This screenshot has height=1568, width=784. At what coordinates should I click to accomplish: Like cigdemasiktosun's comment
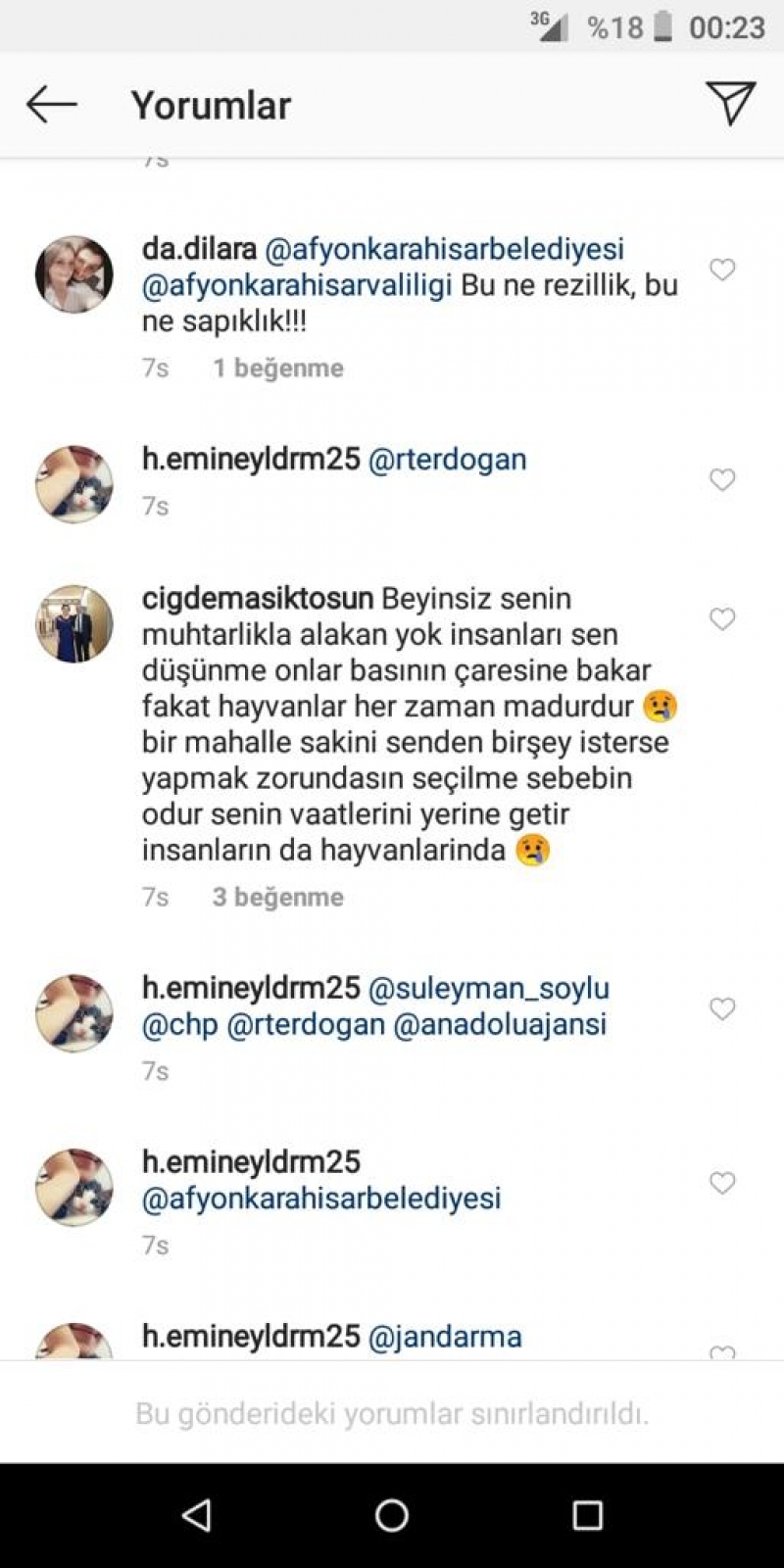tap(722, 619)
